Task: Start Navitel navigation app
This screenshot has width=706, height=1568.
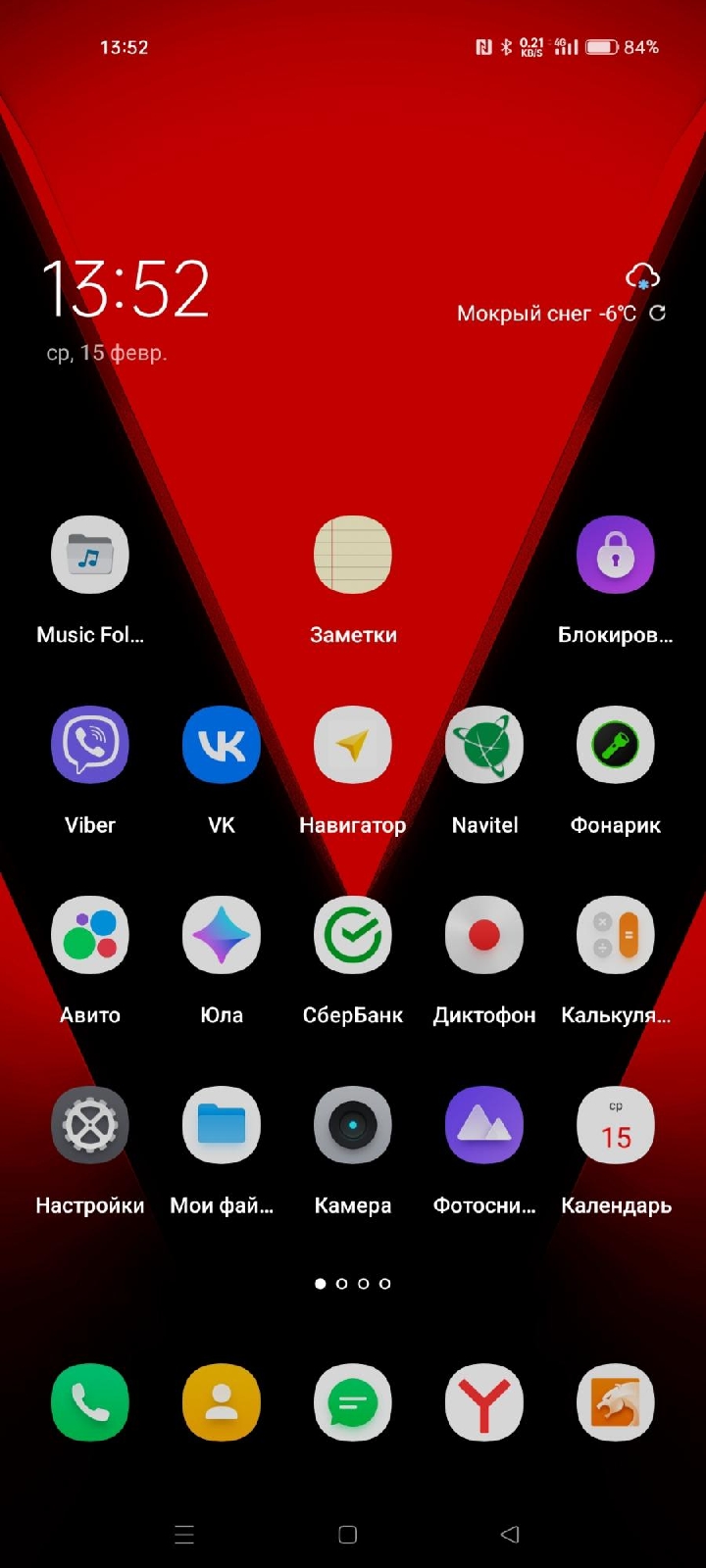Action: (484, 745)
